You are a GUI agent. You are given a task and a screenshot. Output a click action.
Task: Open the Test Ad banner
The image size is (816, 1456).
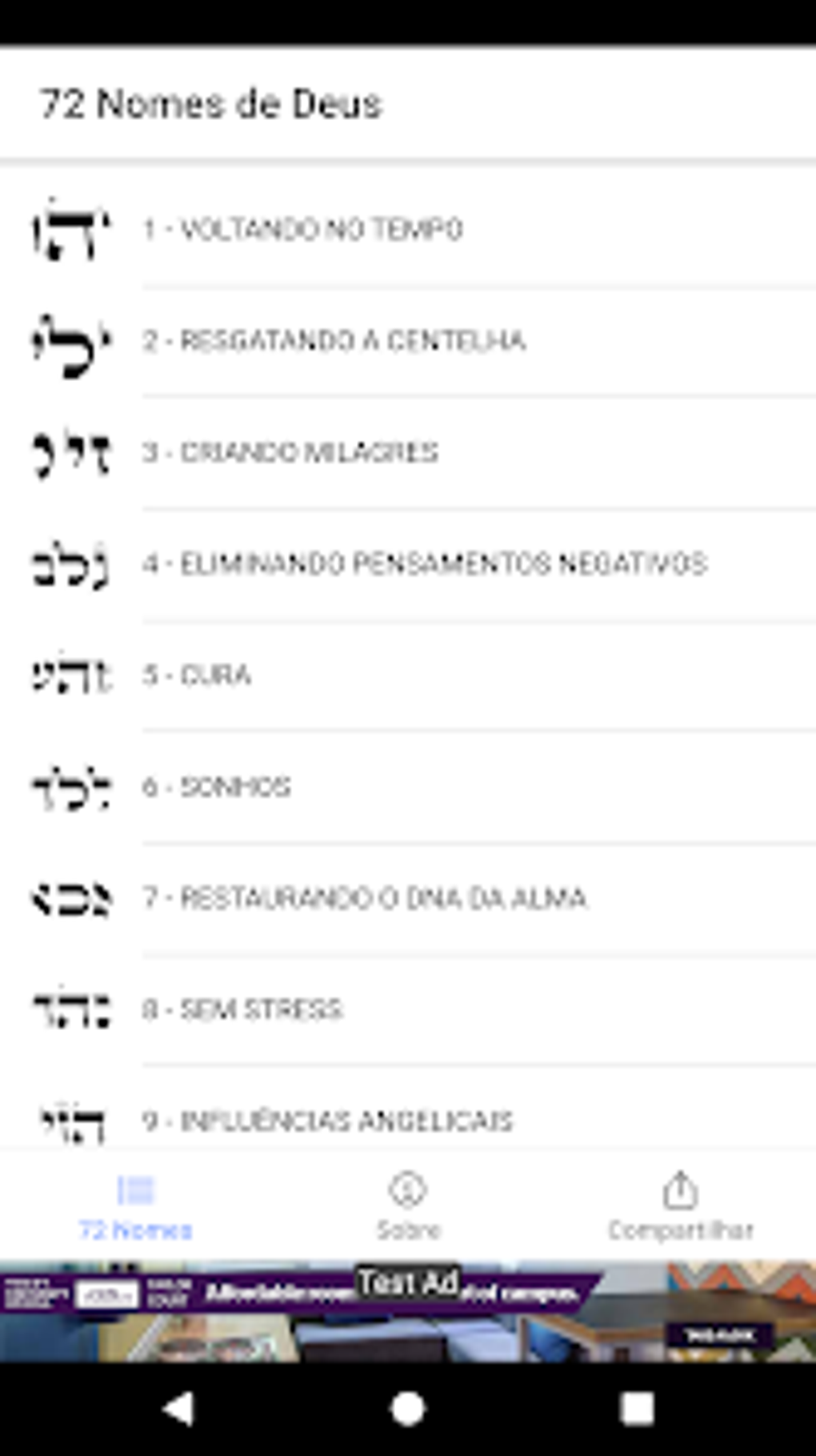tap(408, 1311)
